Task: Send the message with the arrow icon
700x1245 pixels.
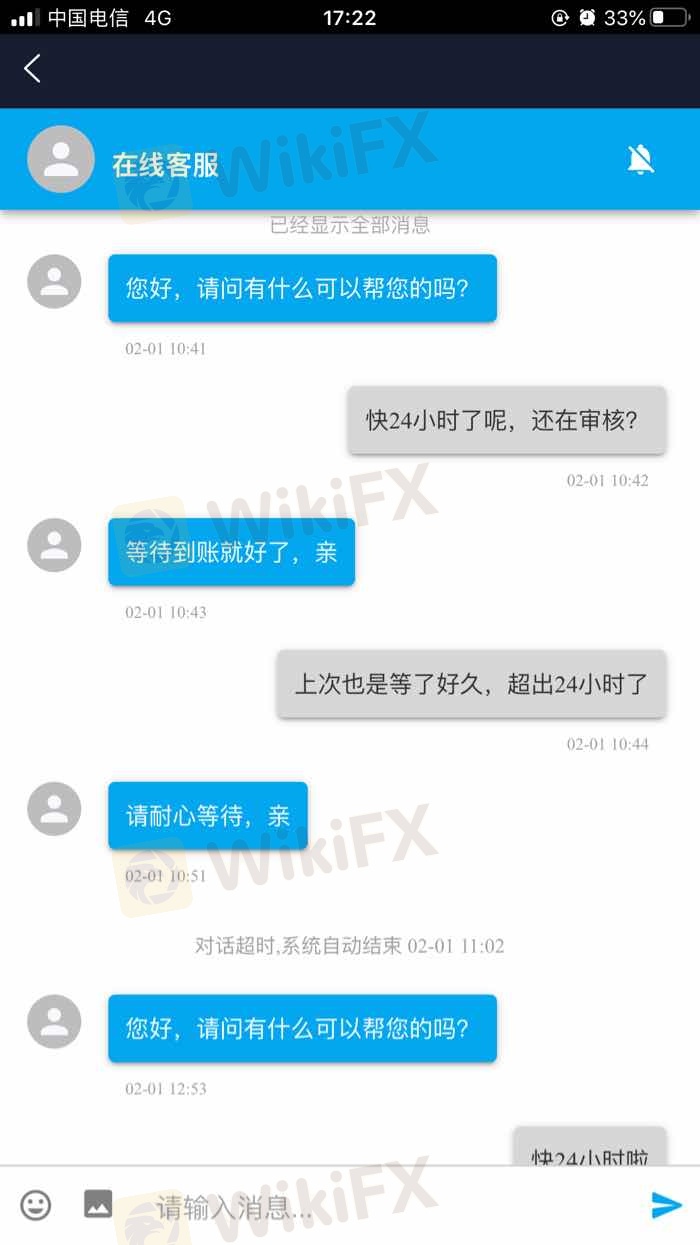Action: [665, 1205]
